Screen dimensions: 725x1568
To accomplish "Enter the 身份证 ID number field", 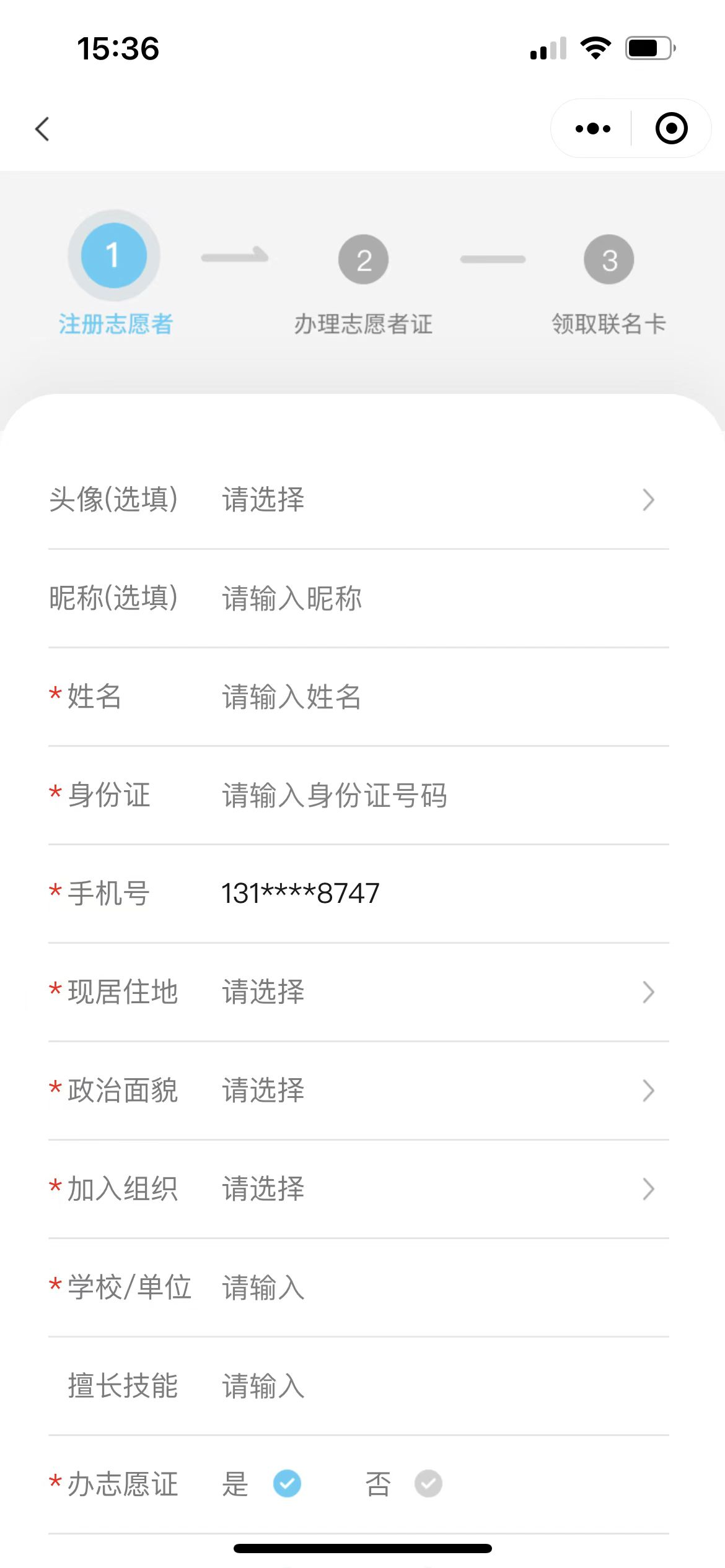I will pyautogui.click(x=434, y=795).
